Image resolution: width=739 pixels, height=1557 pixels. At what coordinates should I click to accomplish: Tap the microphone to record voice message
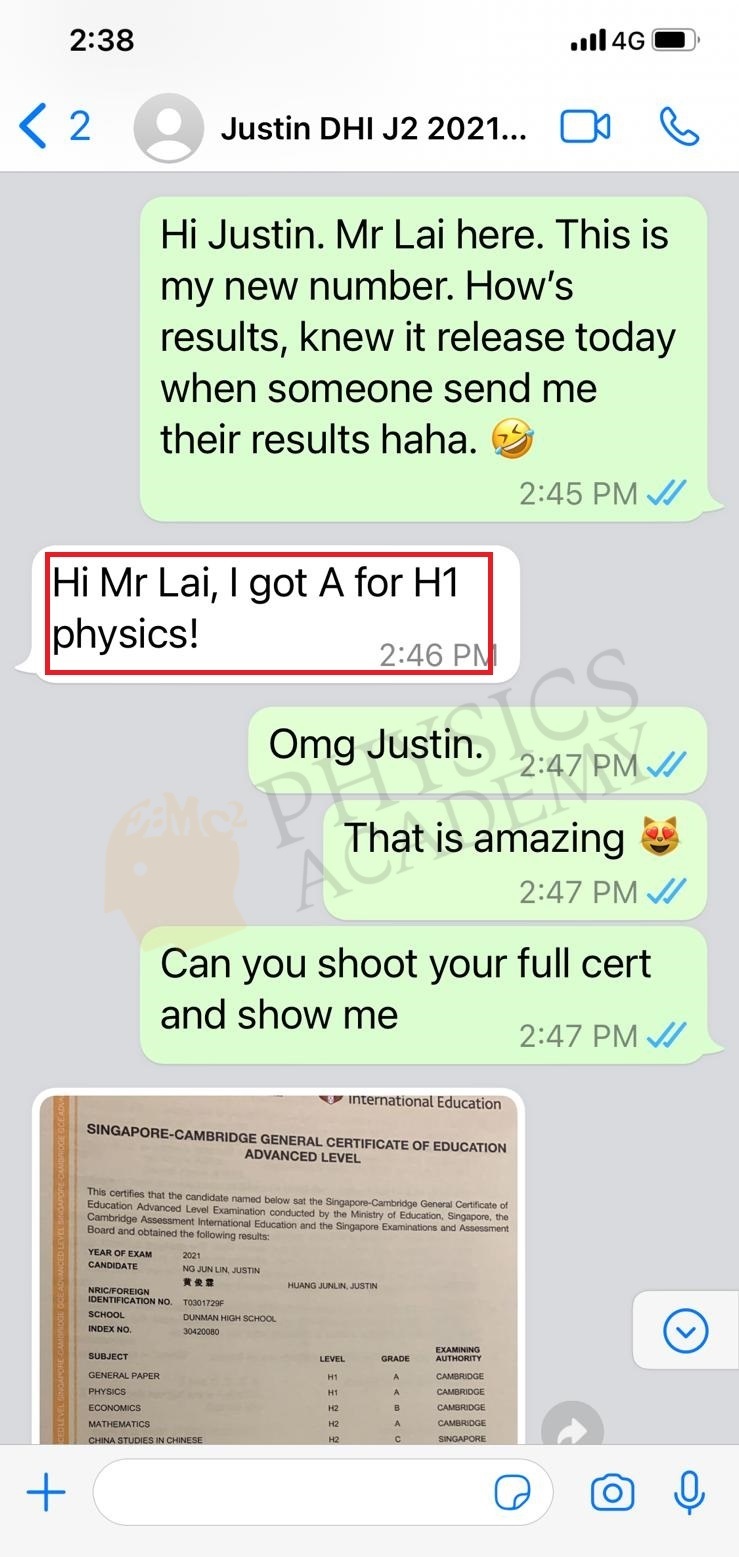point(689,1494)
